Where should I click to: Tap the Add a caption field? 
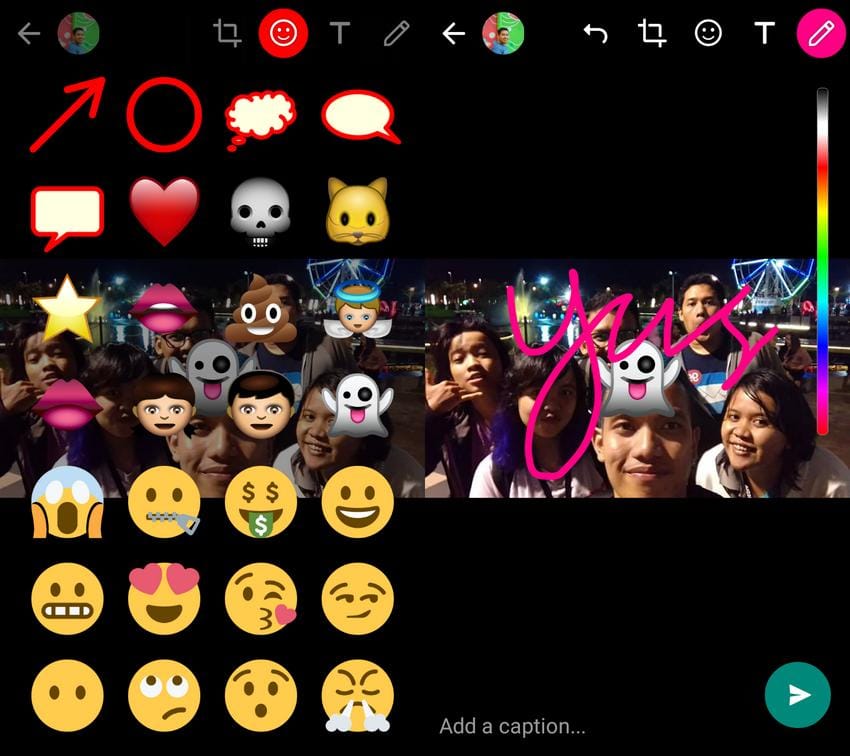point(513,726)
